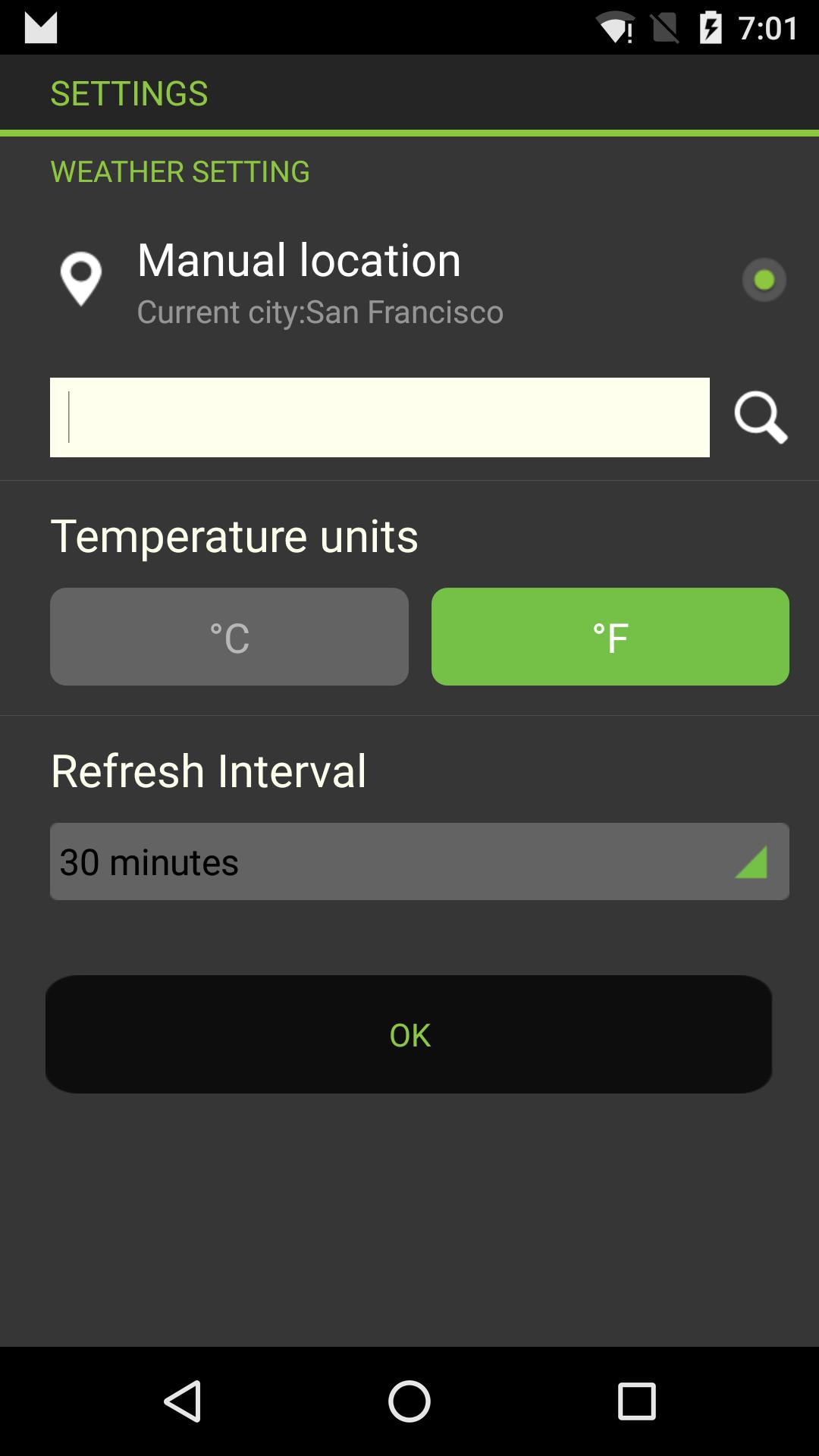Tap the recent apps square button
The height and width of the screenshot is (1456, 819).
(637, 1399)
